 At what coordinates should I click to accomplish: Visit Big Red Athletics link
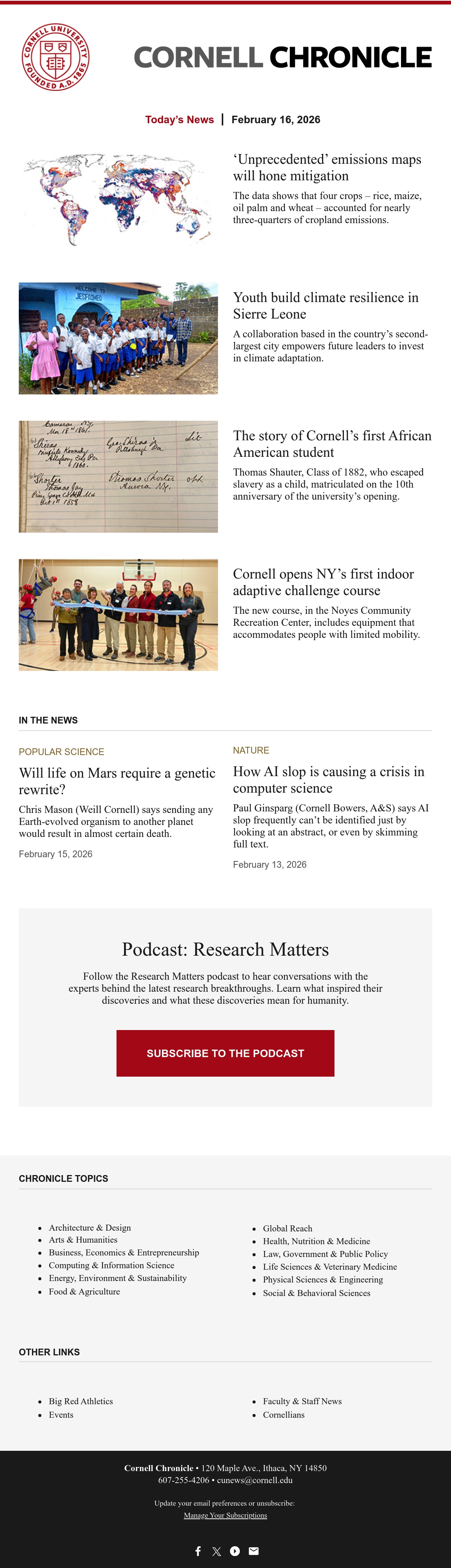[80, 1401]
